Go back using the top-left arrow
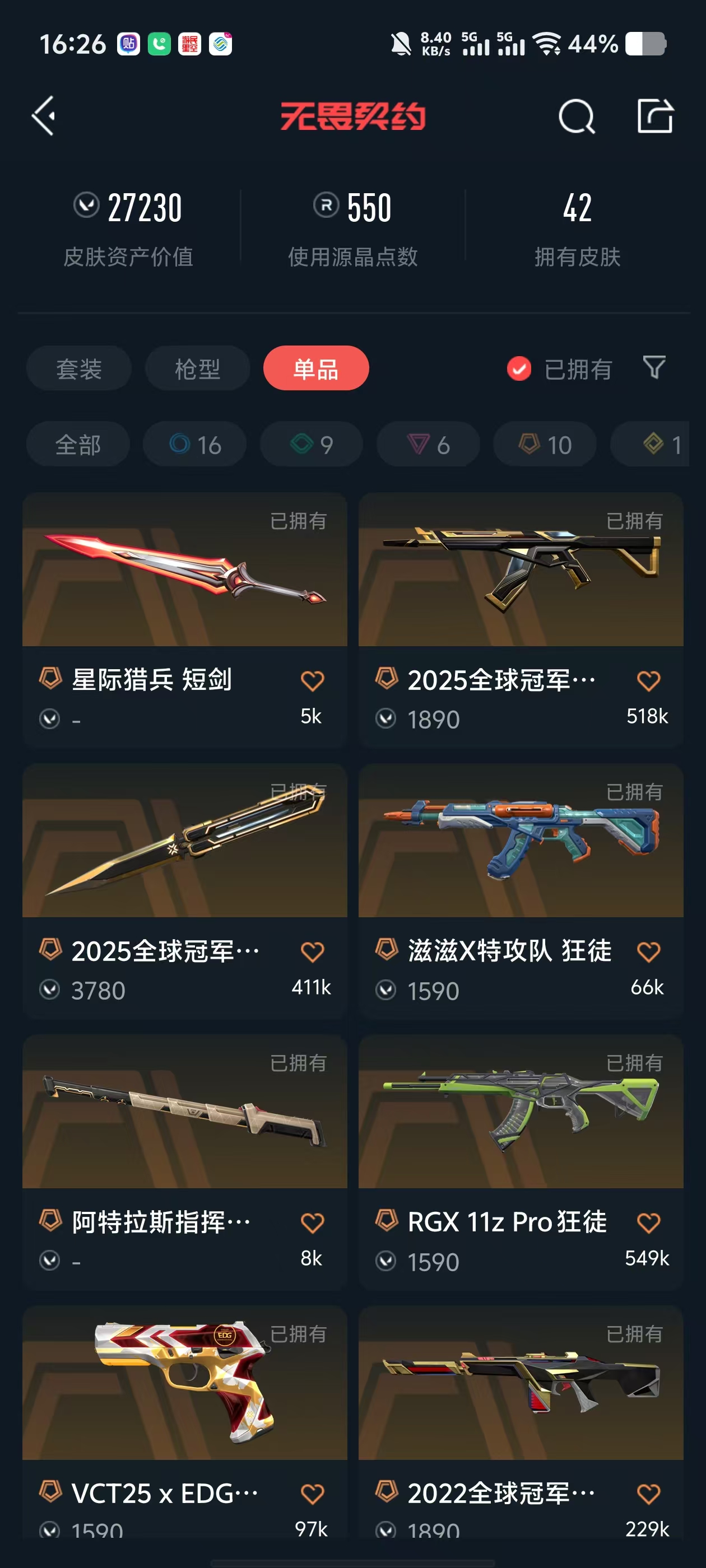The height and width of the screenshot is (1568, 706). point(44,116)
